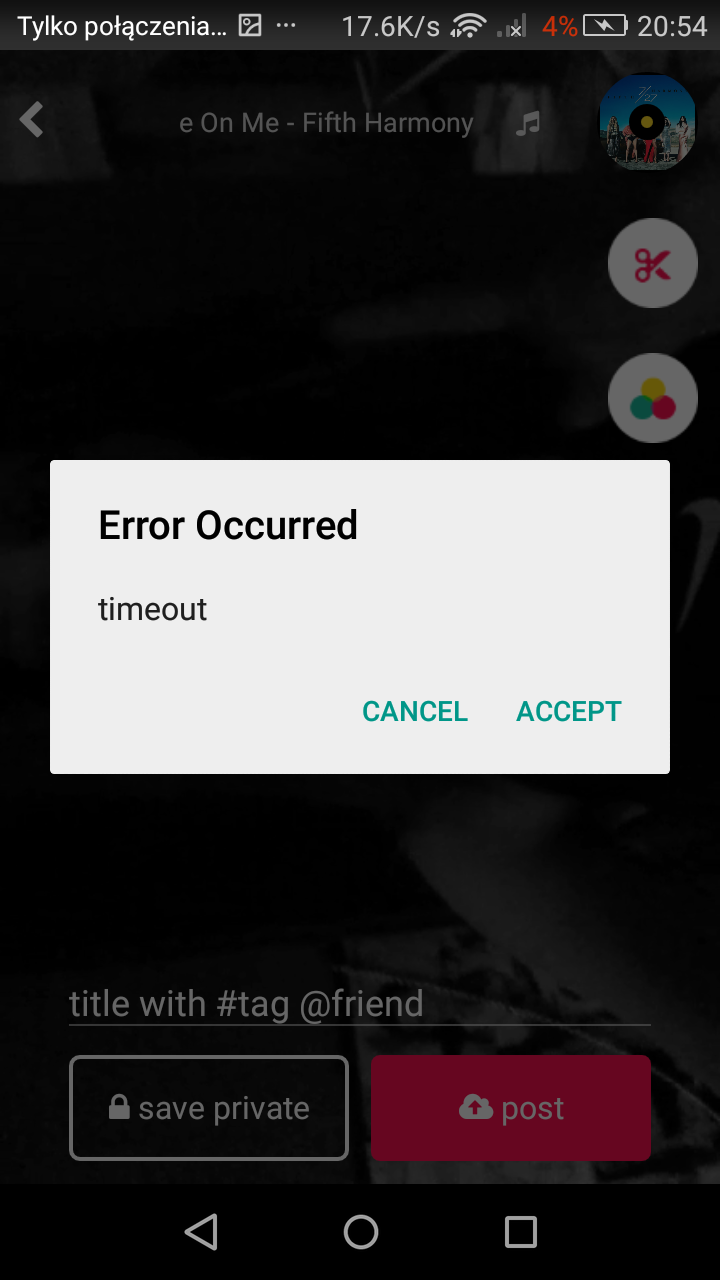This screenshot has width=720, height=1280.
Task: Tap the system home button
Action: coord(361,1232)
